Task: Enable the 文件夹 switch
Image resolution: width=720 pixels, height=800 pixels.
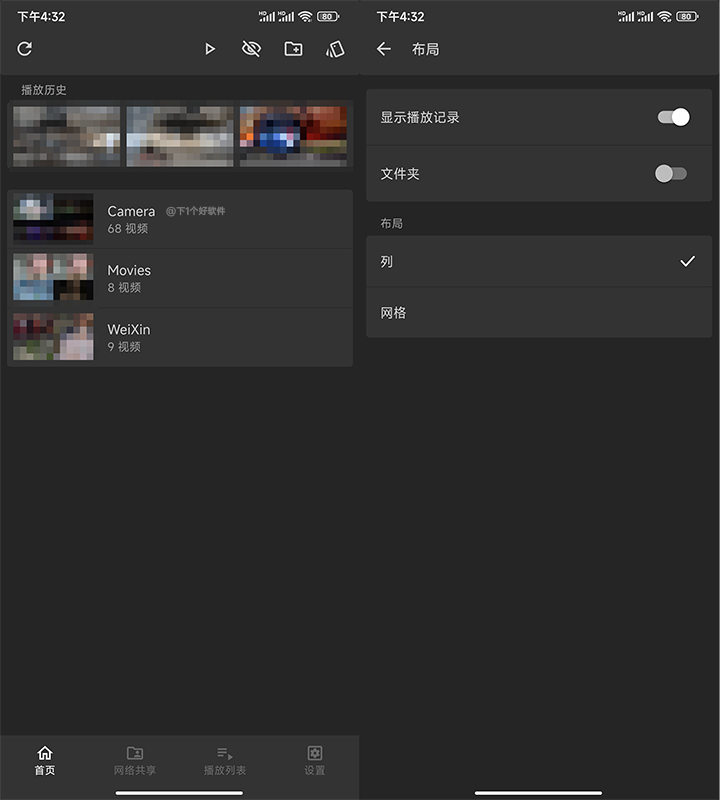Action: (x=671, y=174)
